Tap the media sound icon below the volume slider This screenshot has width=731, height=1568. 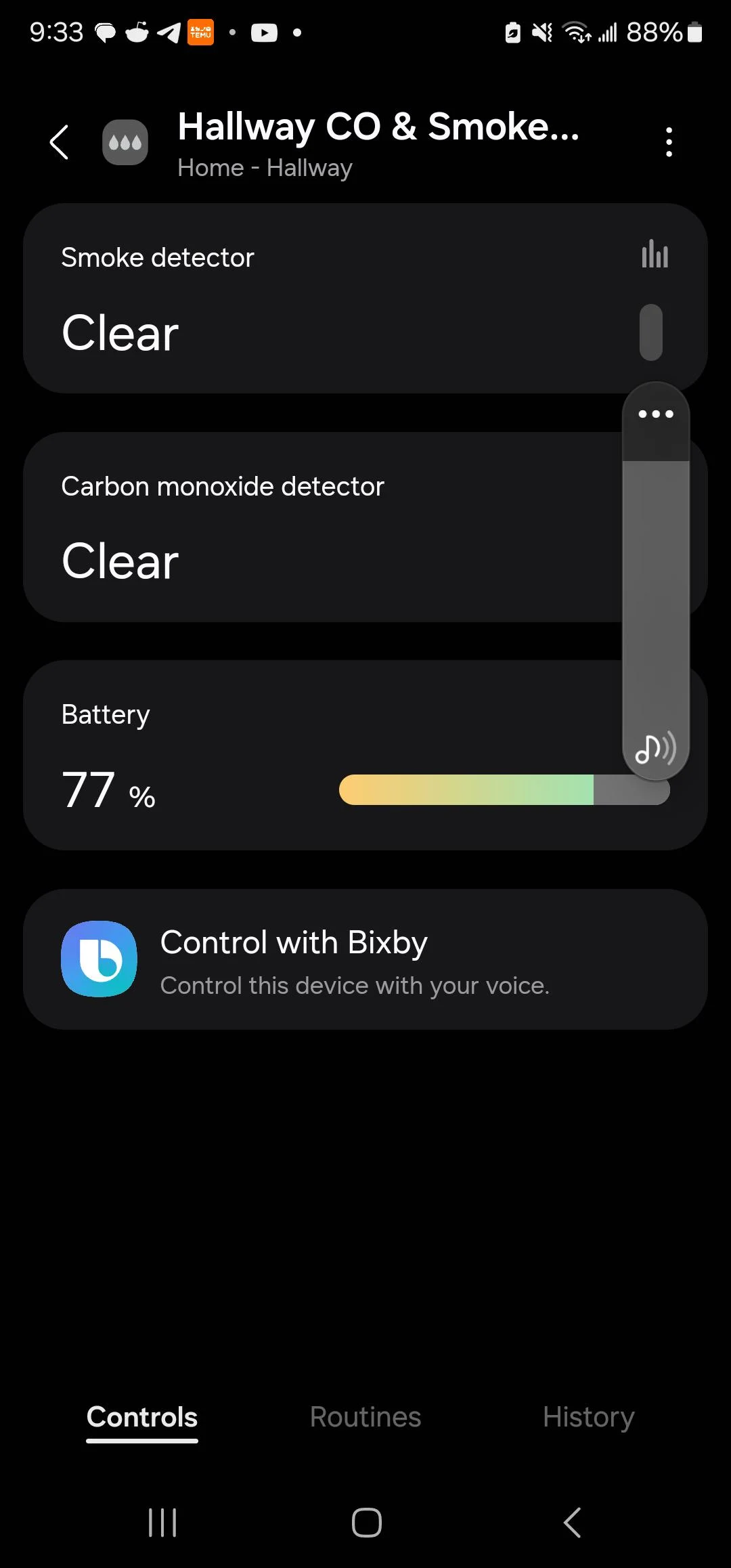(654, 747)
